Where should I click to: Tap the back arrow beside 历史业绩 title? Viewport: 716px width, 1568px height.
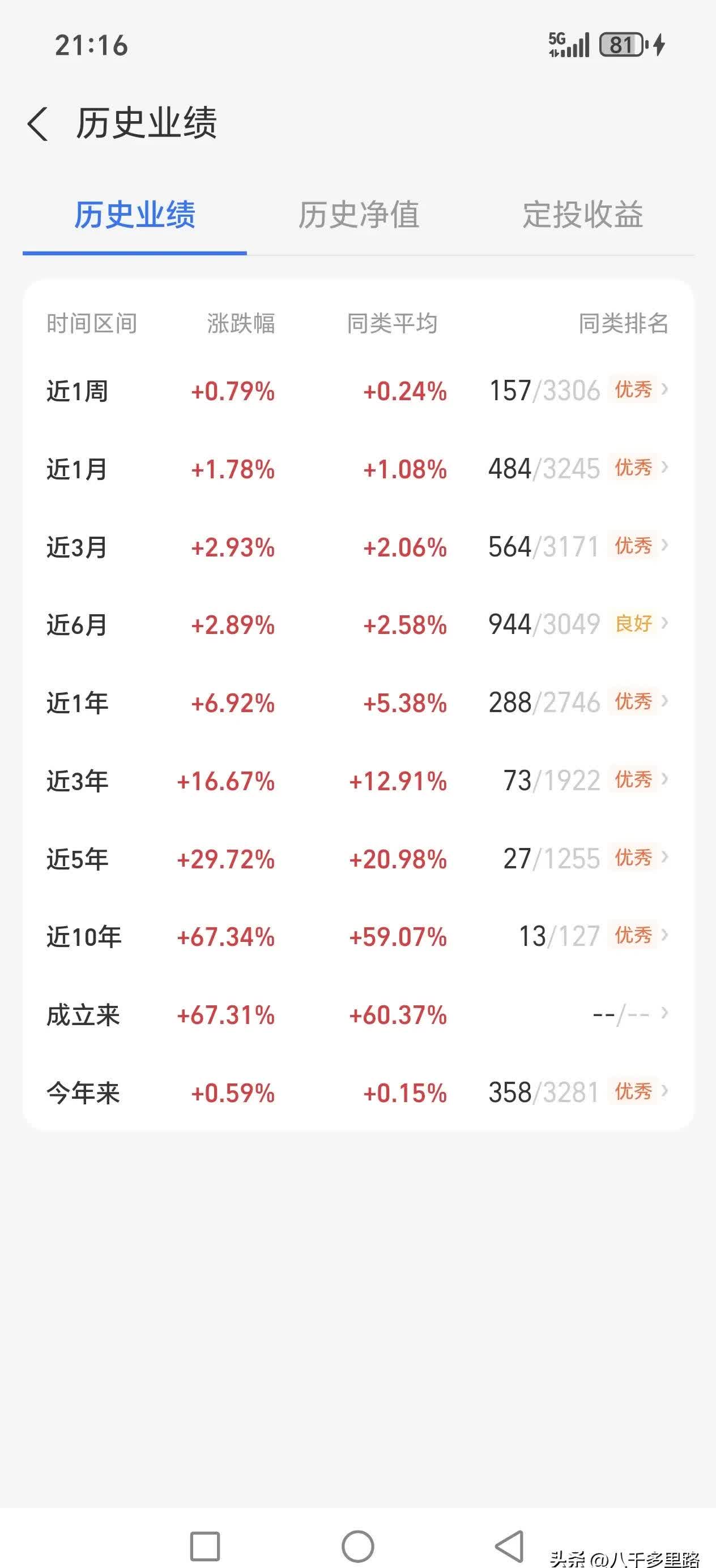(x=39, y=123)
